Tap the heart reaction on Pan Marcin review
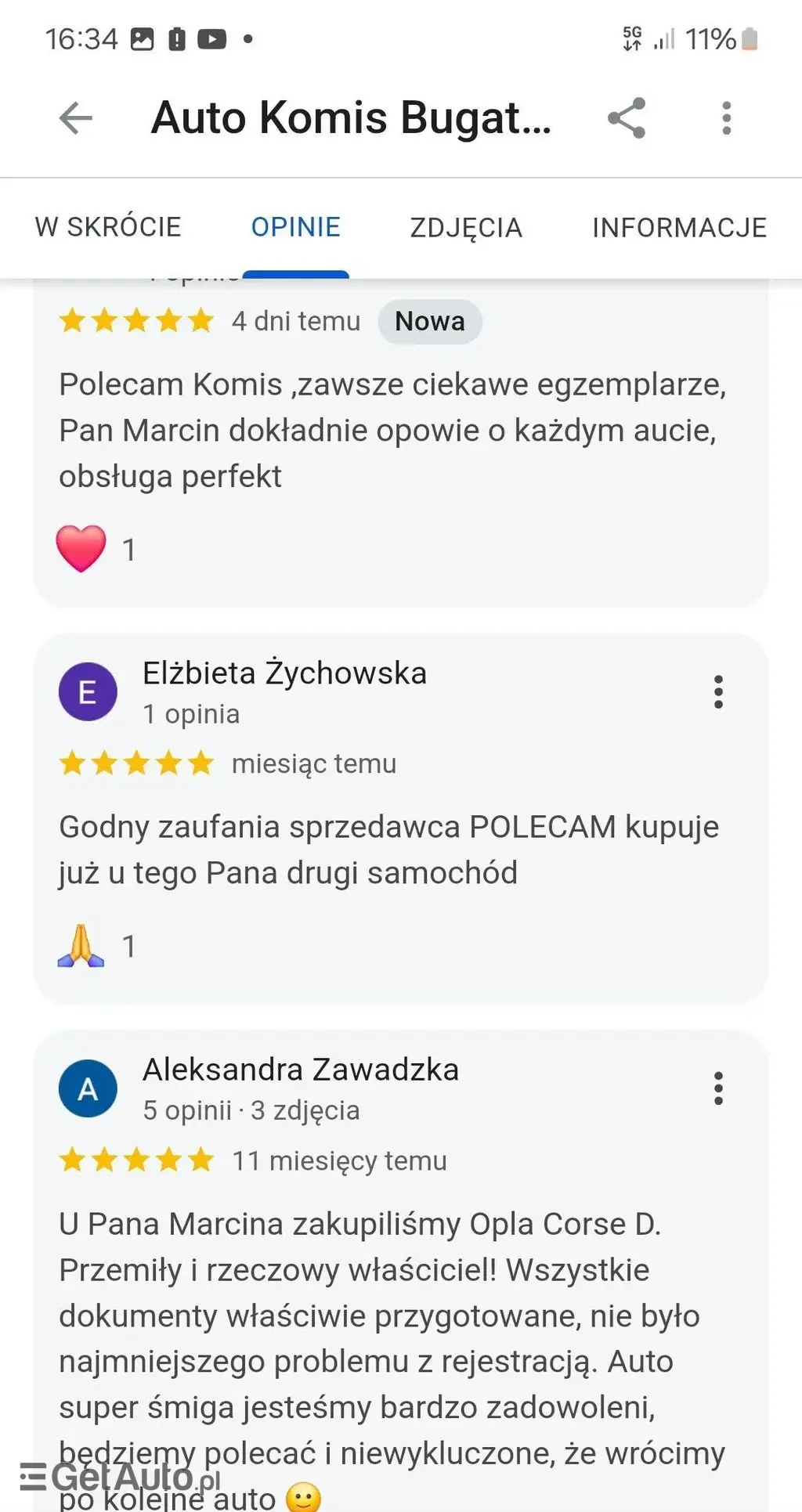Image resolution: width=802 pixels, height=1512 pixels. (81, 548)
